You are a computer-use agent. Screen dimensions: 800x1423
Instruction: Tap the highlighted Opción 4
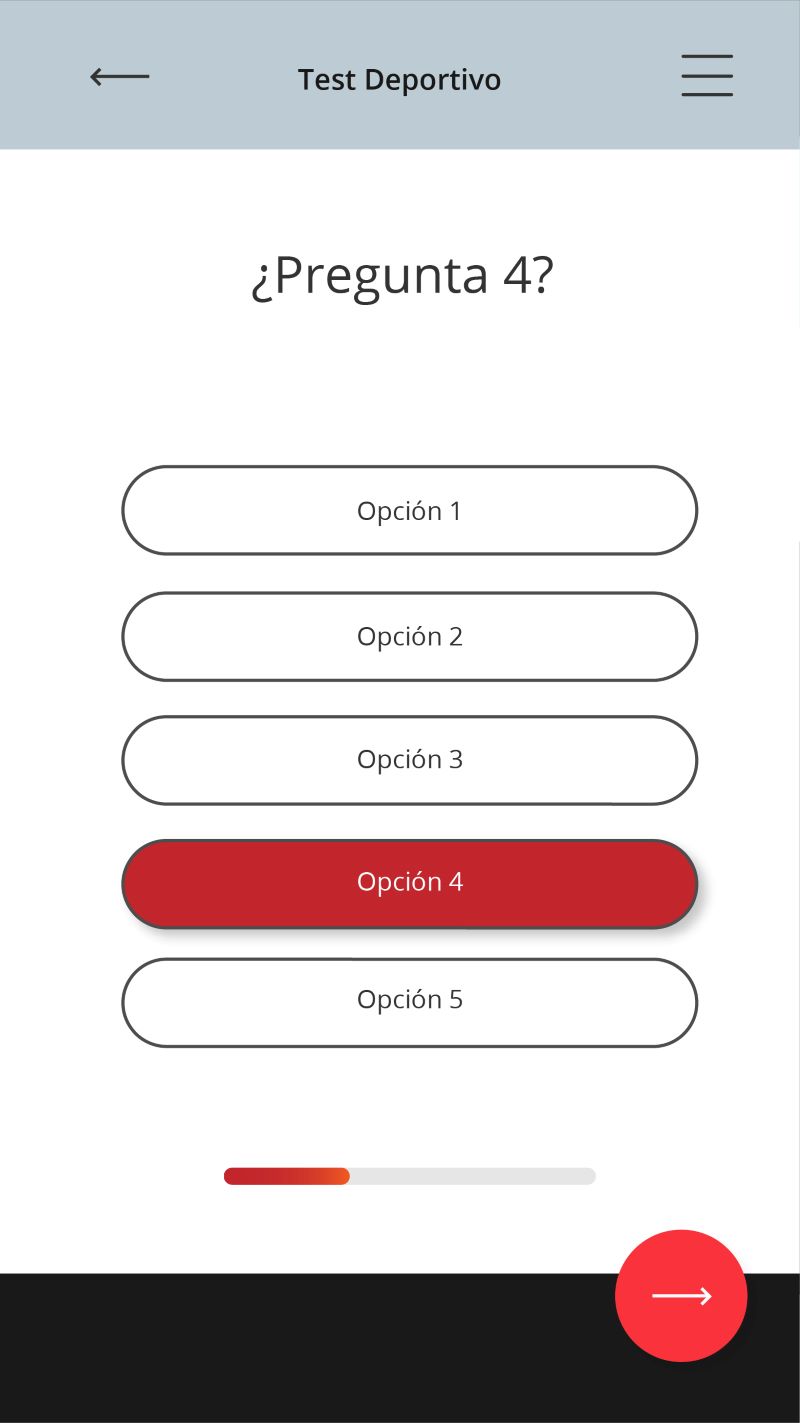(x=409, y=883)
